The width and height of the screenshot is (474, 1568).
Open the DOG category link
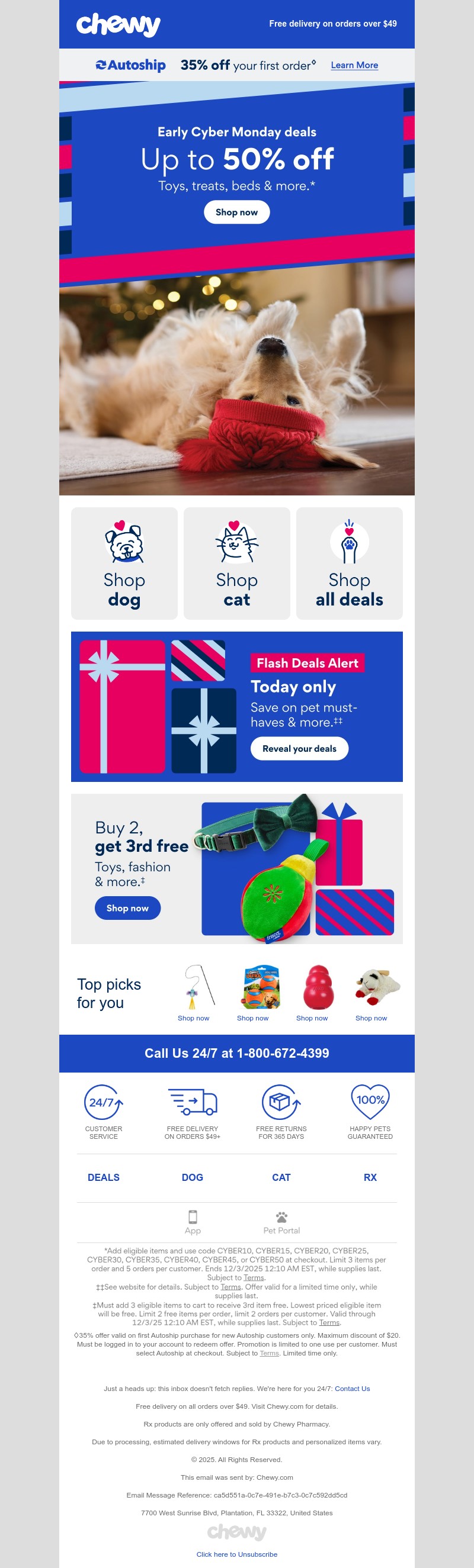[193, 1177]
